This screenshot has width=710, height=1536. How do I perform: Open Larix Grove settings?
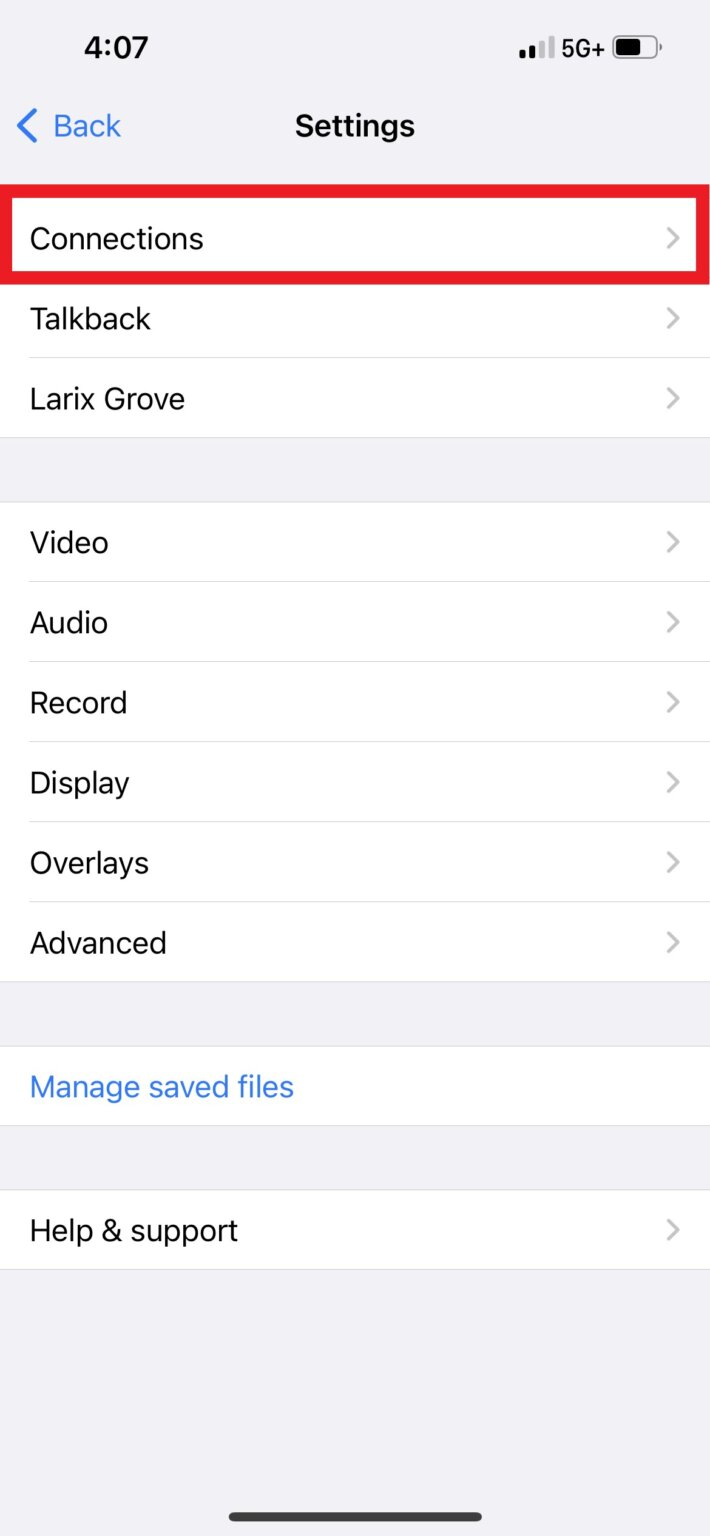tap(354, 399)
